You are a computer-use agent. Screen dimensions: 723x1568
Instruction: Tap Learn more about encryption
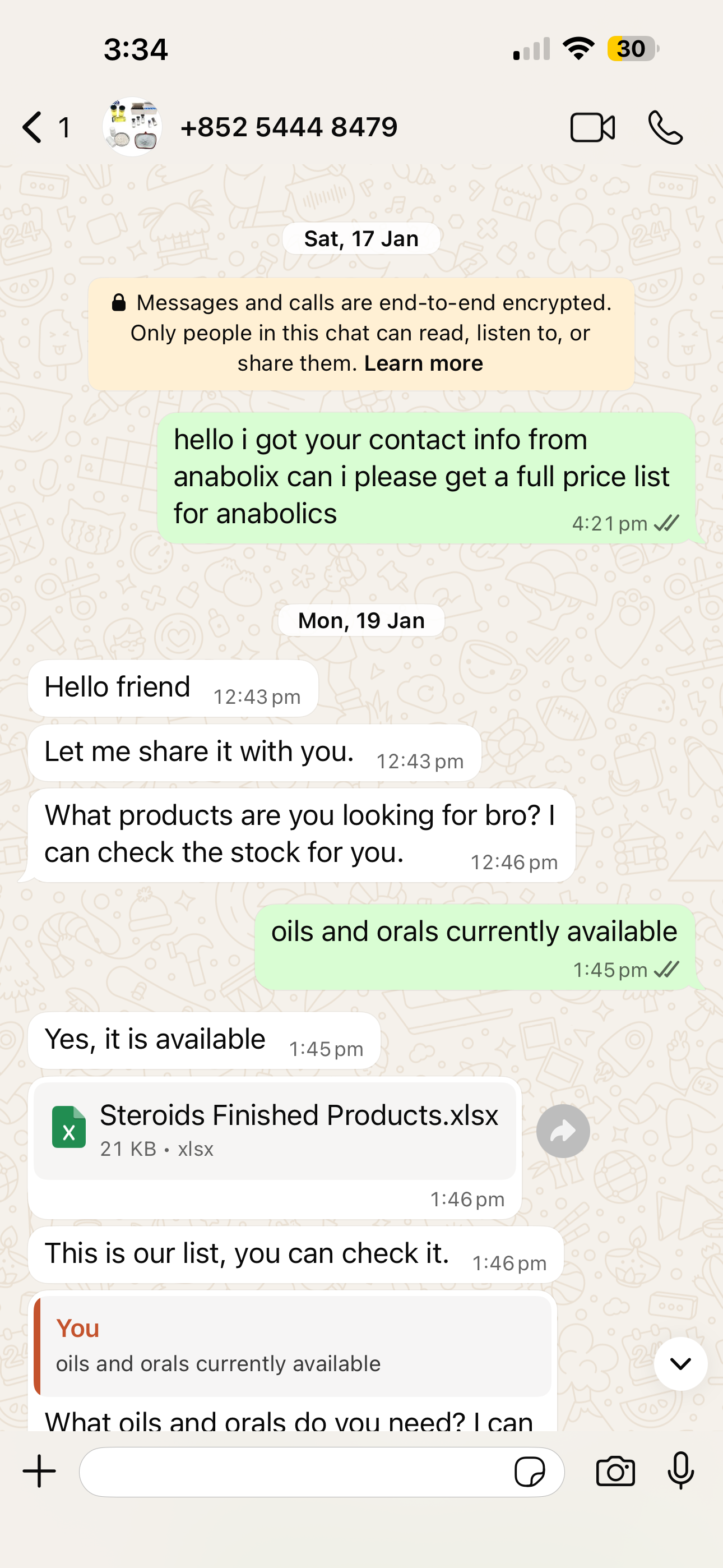pos(423,363)
